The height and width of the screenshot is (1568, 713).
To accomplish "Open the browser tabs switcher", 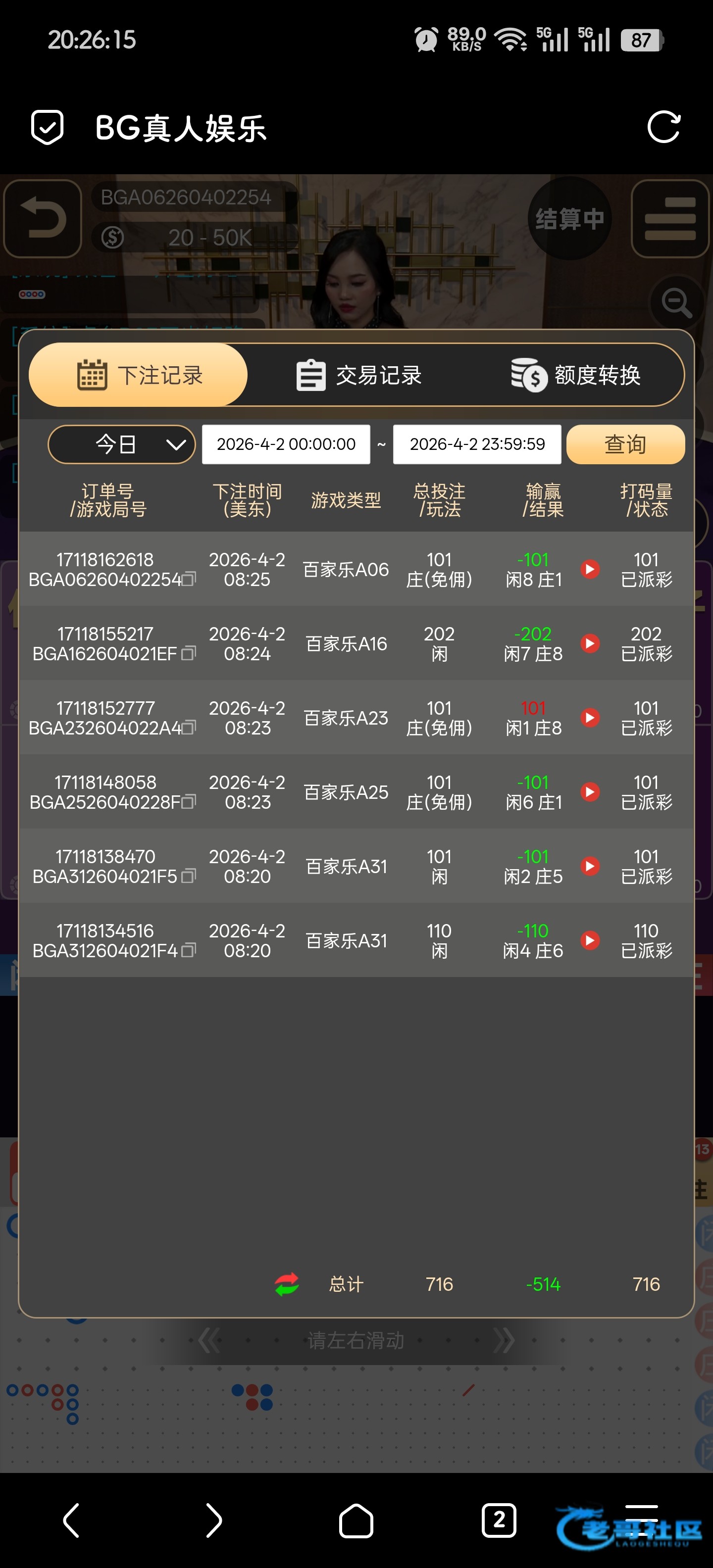I will [499, 1520].
